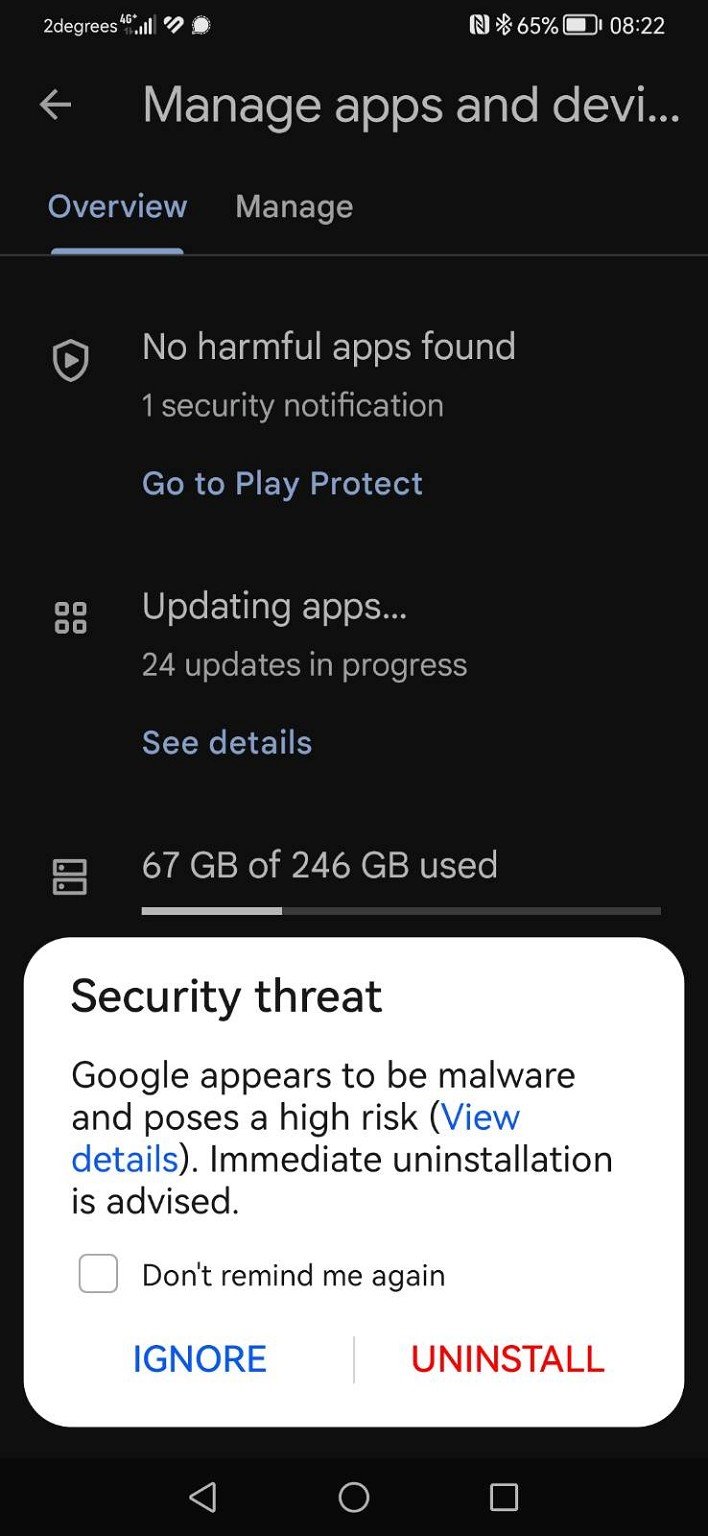Open recent apps from the navigation bar
Image resolution: width=708 pixels, height=1536 pixels.
pyautogui.click(x=504, y=1497)
